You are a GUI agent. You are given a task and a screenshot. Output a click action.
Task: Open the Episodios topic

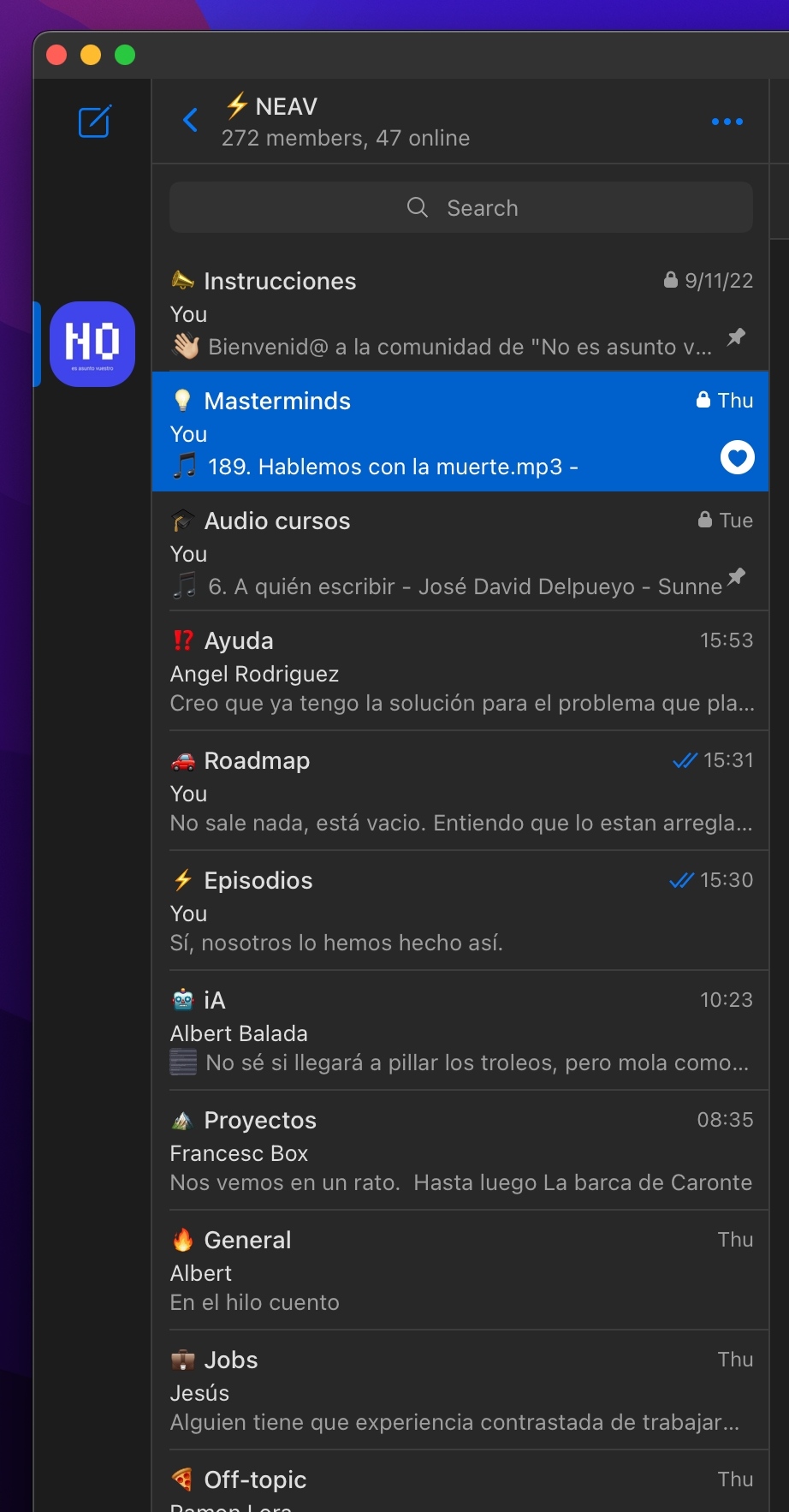point(460,911)
